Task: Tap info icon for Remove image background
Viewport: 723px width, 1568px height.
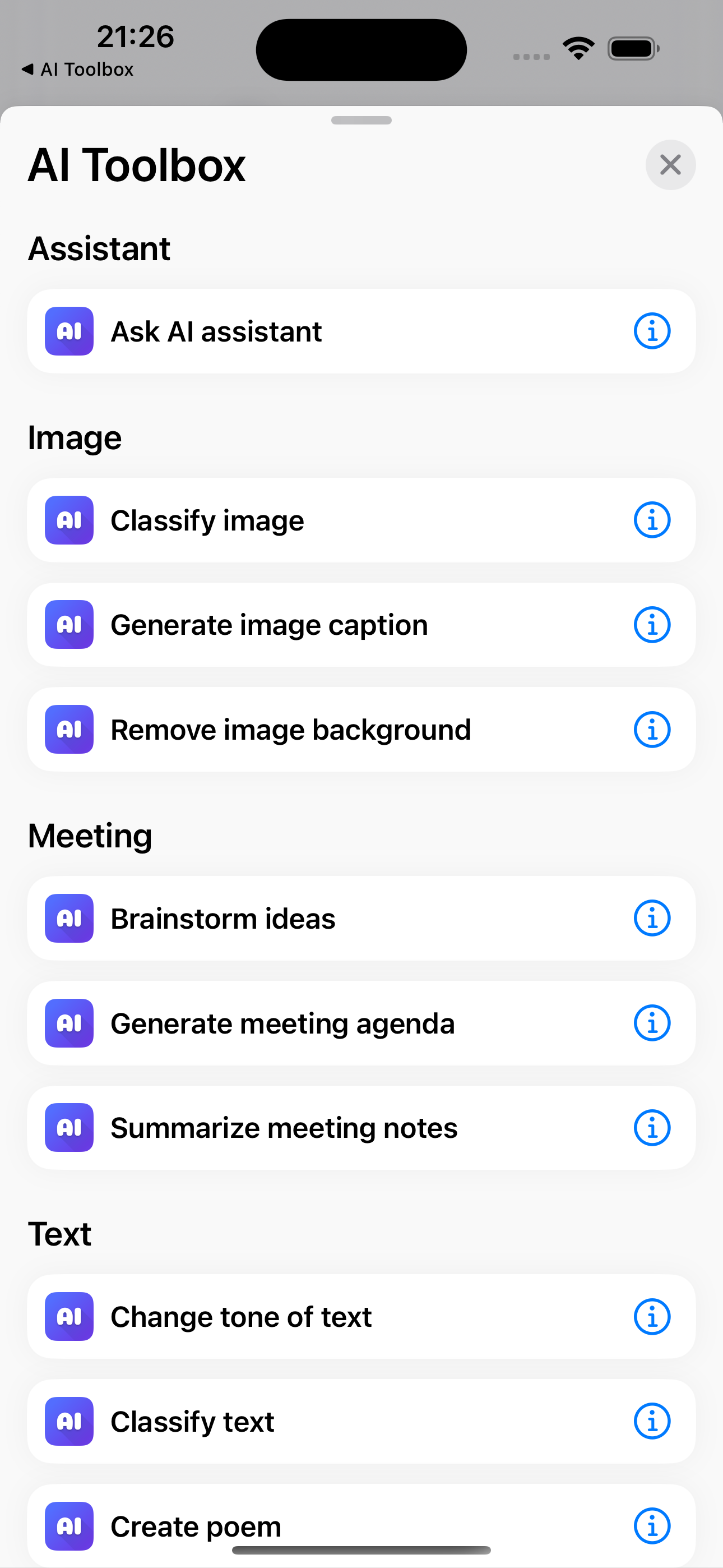Action: pos(652,730)
